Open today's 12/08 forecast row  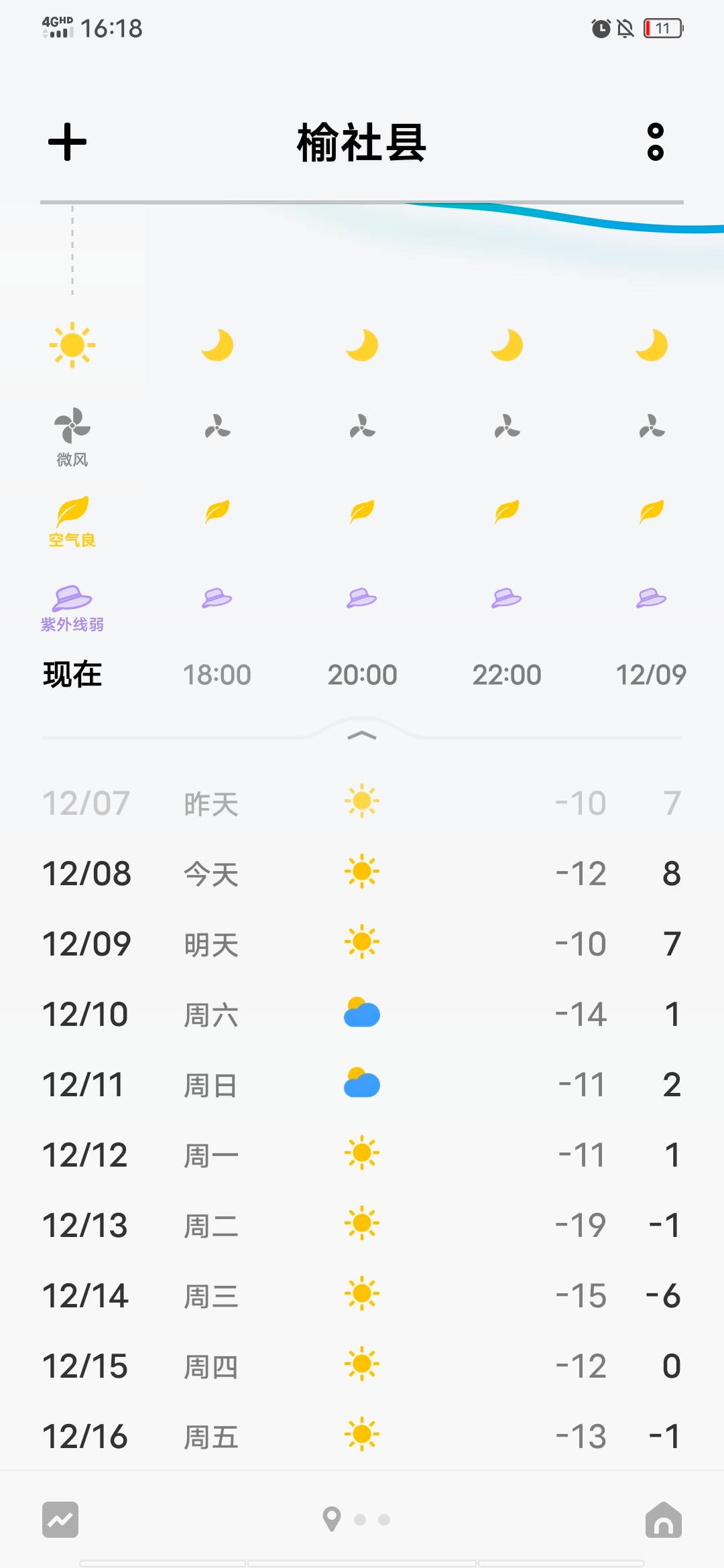[x=362, y=873]
